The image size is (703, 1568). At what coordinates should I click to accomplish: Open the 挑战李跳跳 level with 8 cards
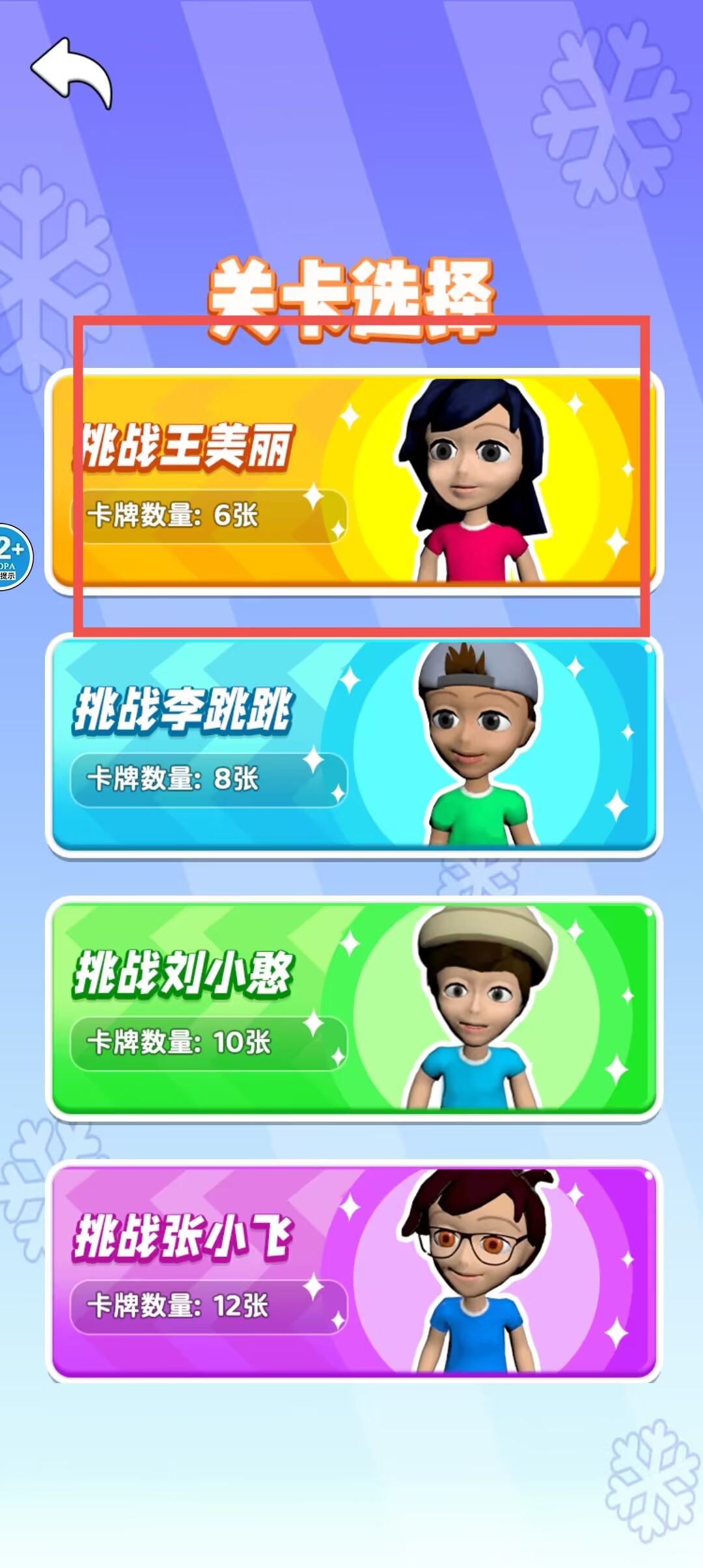click(x=354, y=746)
